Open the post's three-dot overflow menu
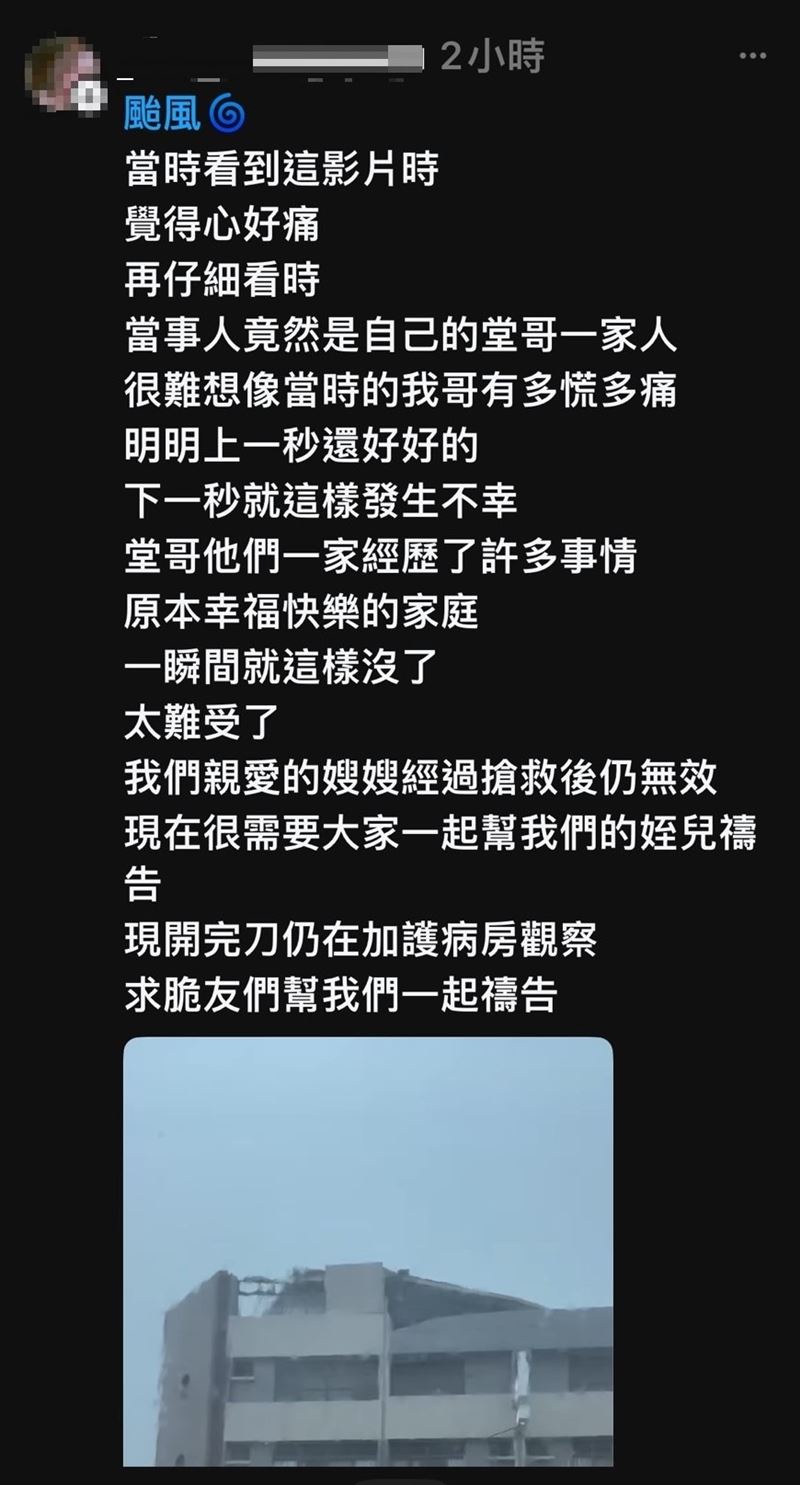The height and width of the screenshot is (1485, 800). tap(752, 57)
